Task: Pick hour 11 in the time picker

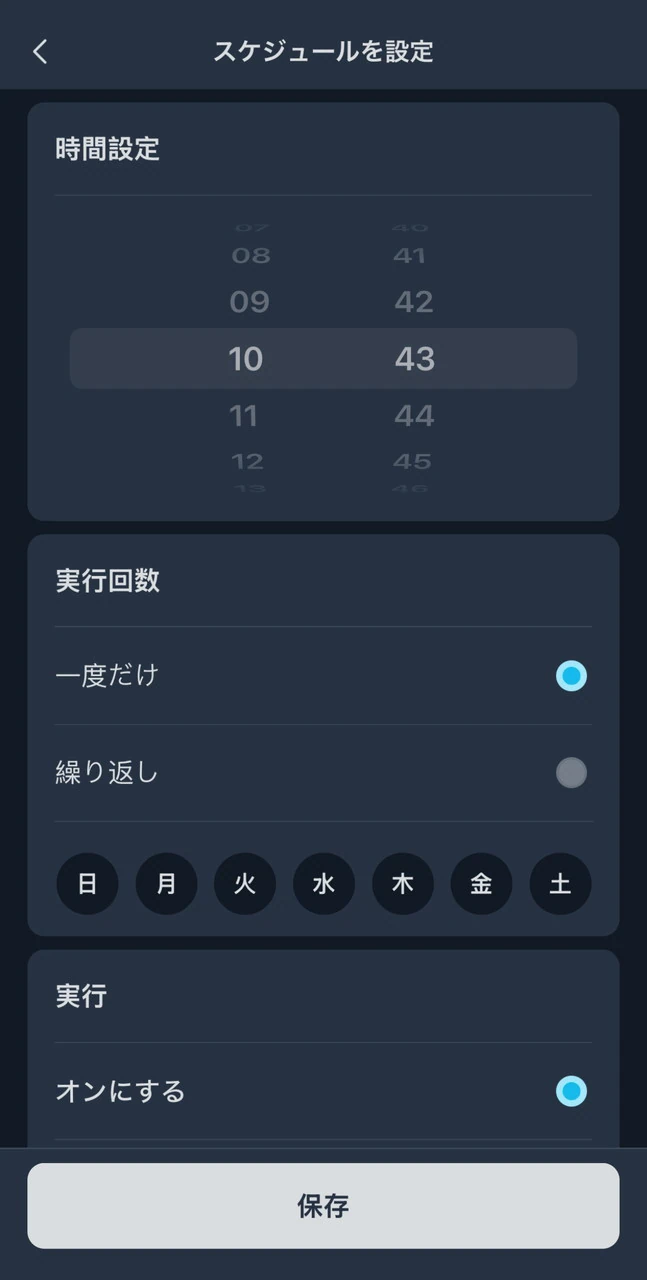Action: pyautogui.click(x=245, y=415)
